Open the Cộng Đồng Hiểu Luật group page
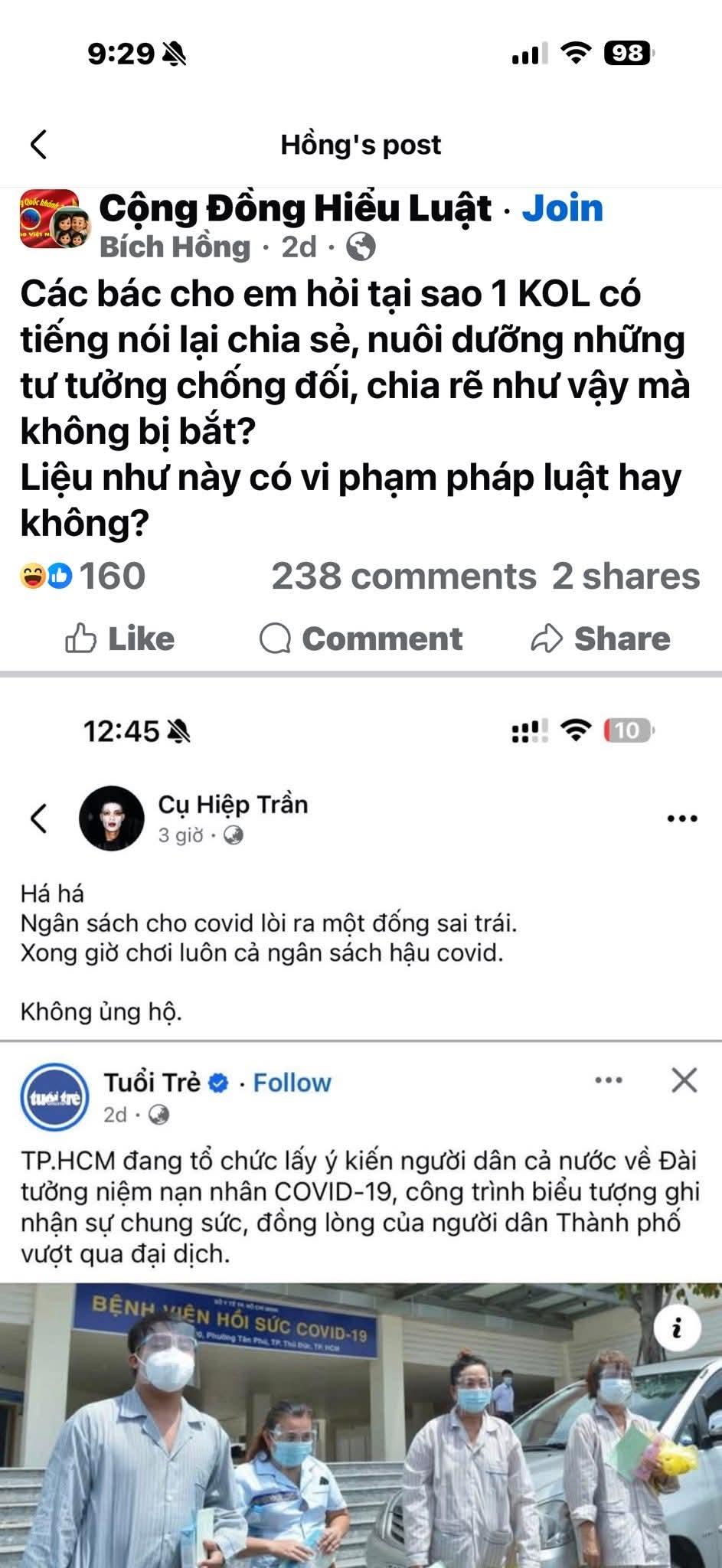 click(295, 208)
